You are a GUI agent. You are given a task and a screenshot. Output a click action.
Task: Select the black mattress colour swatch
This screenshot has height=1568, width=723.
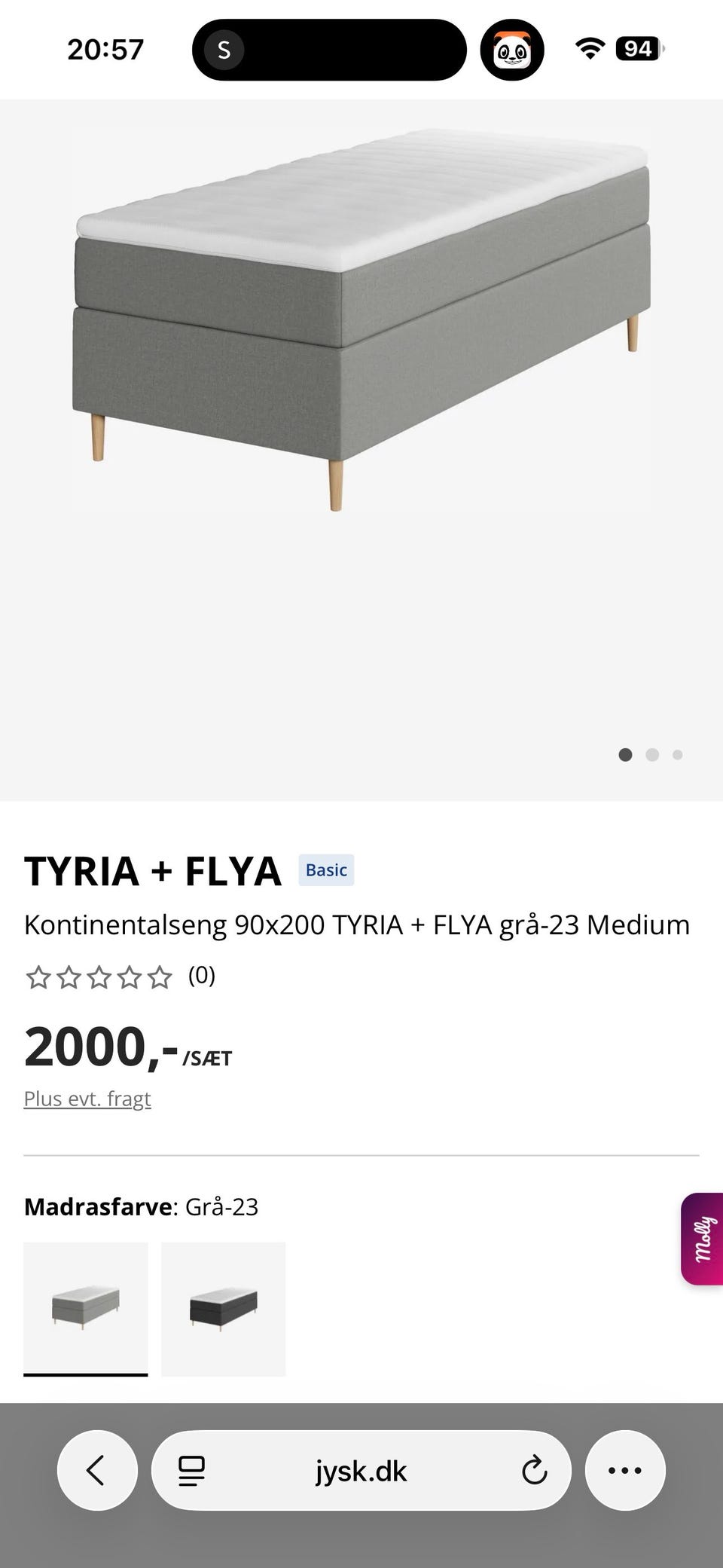[x=224, y=1308]
